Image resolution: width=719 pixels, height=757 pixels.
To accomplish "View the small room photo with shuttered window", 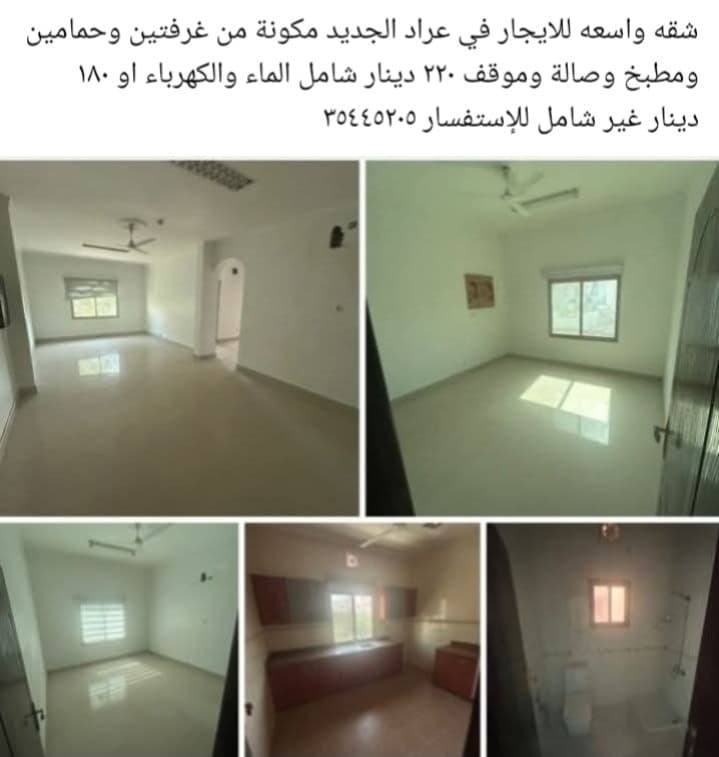I will pos(118,640).
